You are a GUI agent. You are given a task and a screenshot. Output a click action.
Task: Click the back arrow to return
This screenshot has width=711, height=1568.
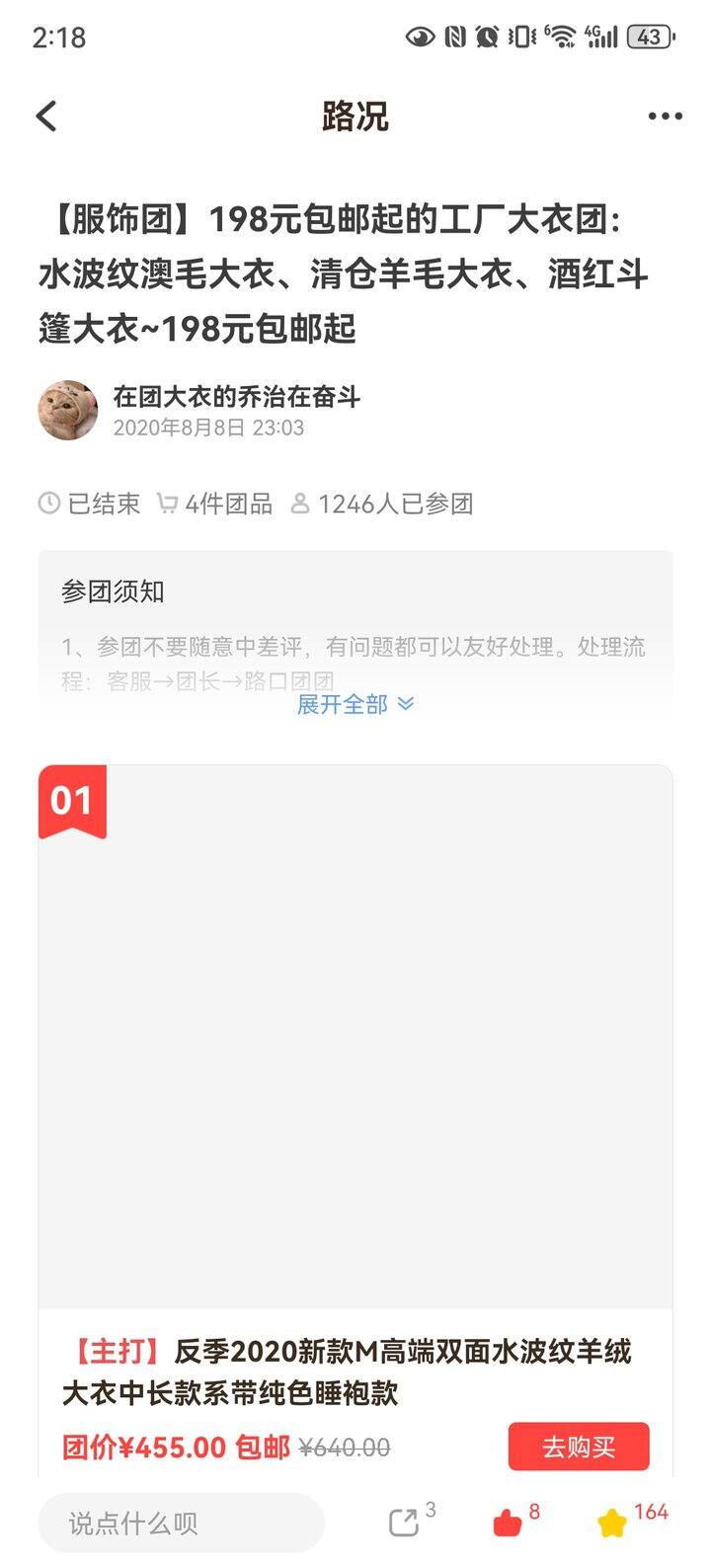click(45, 116)
